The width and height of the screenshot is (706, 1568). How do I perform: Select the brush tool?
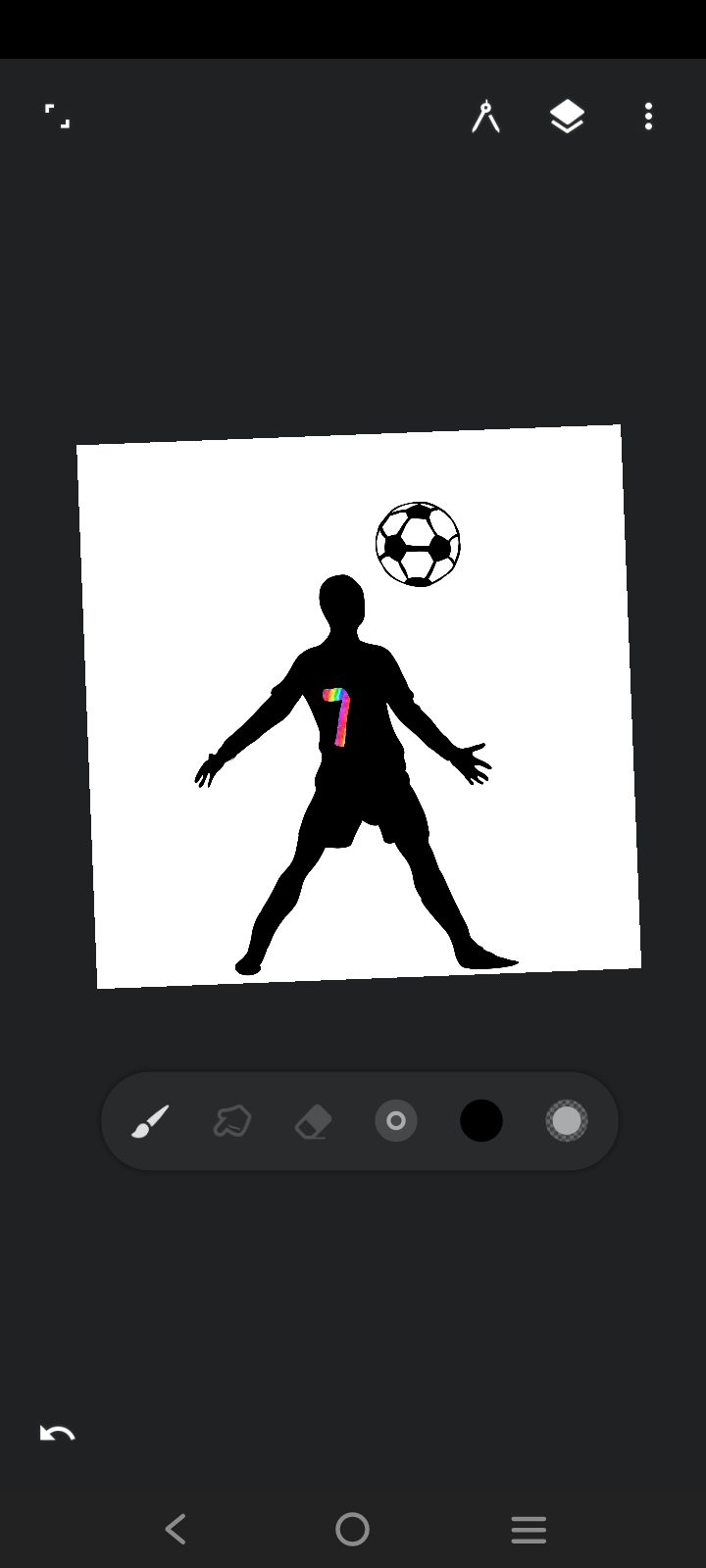tap(150, 1121)
